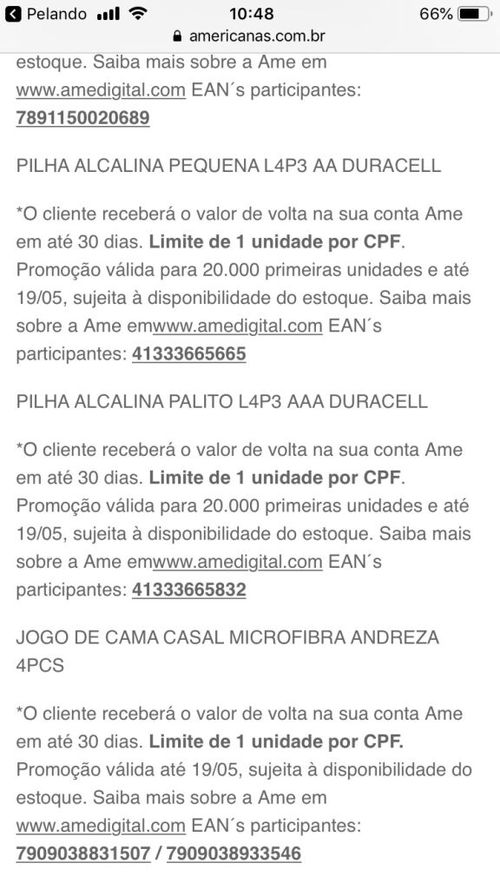The width and height of the screenshot is (500, 889).
Task: Open the underlined EAN 7909038831507
Action: (83, 854)
